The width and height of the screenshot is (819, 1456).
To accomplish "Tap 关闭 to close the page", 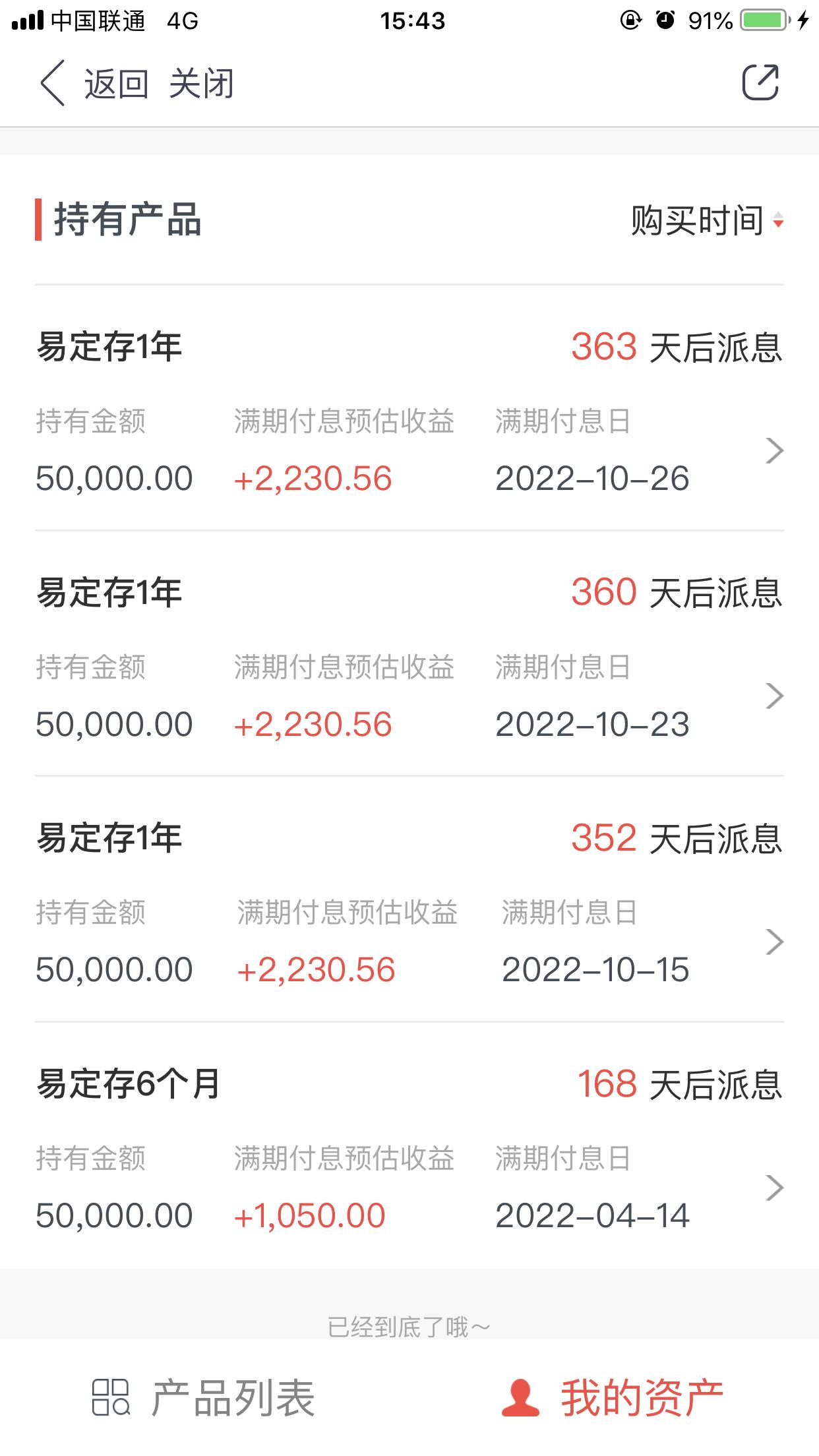I will [202, 84].
